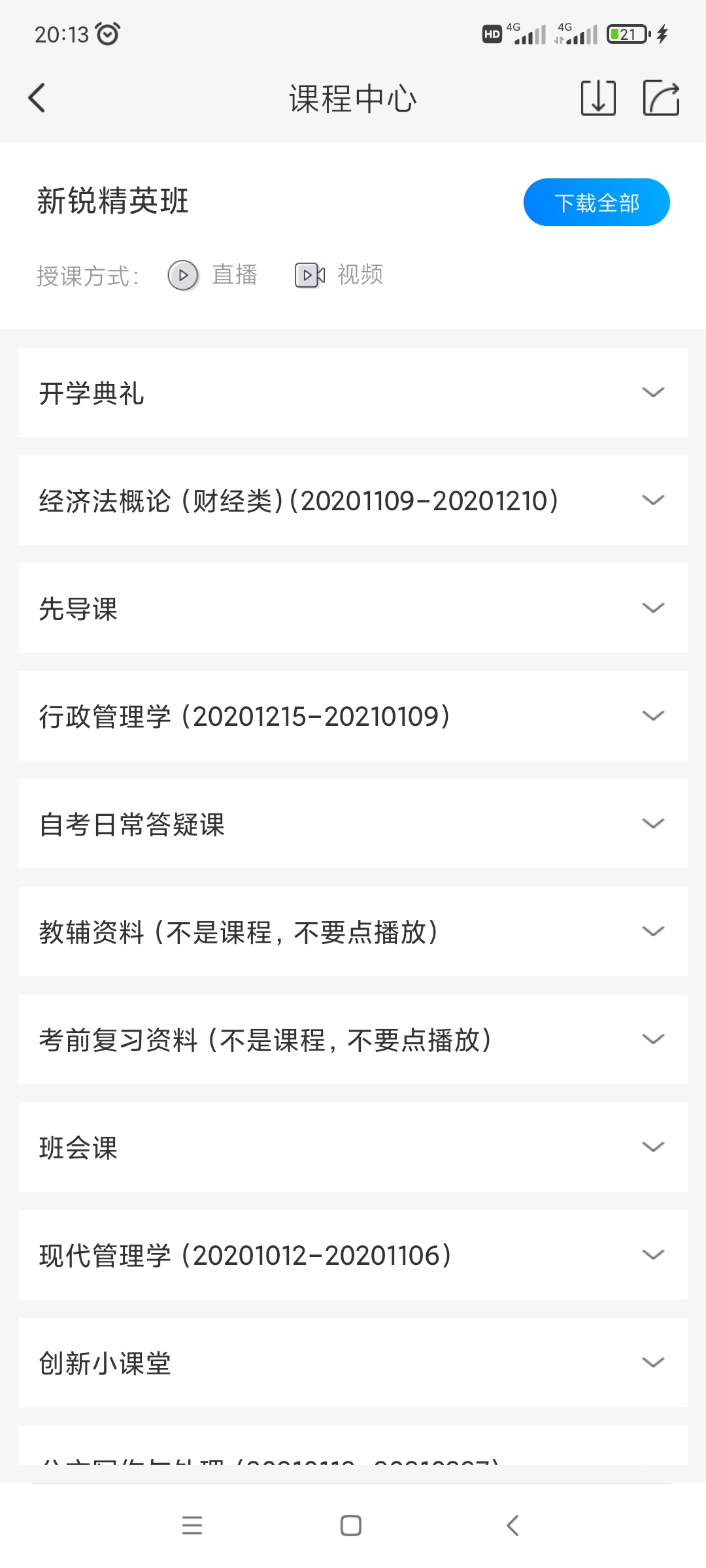The image size is (706, 1568).
Task: Expand the 考前复习资料 section
Action: coord(353,1040)
